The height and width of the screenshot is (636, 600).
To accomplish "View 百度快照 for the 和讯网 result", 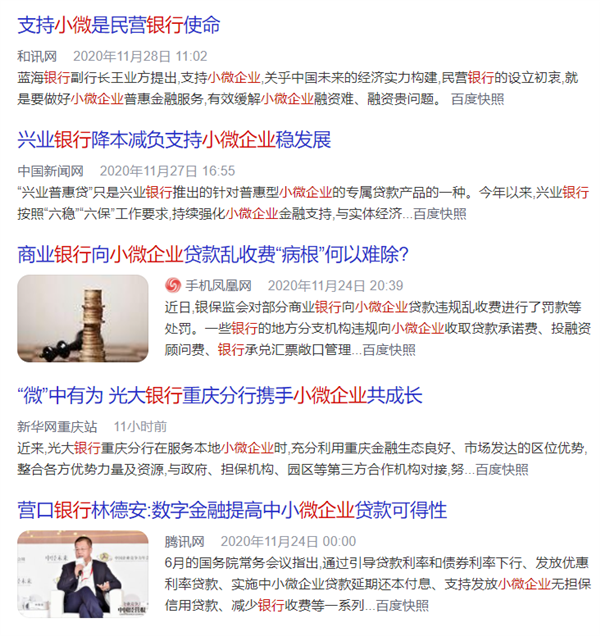I will tap(478, 99).
